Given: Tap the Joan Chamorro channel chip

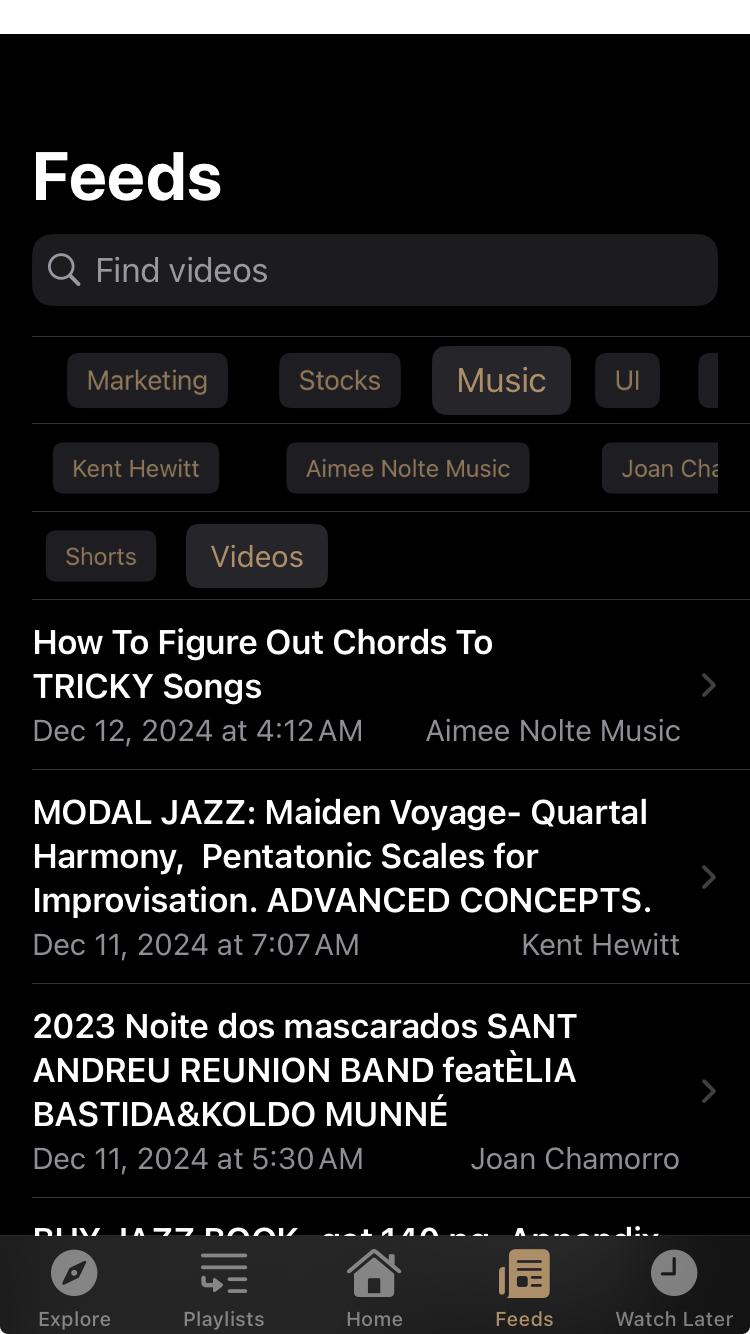Looking at the screenshot, I should click(668, 468).
